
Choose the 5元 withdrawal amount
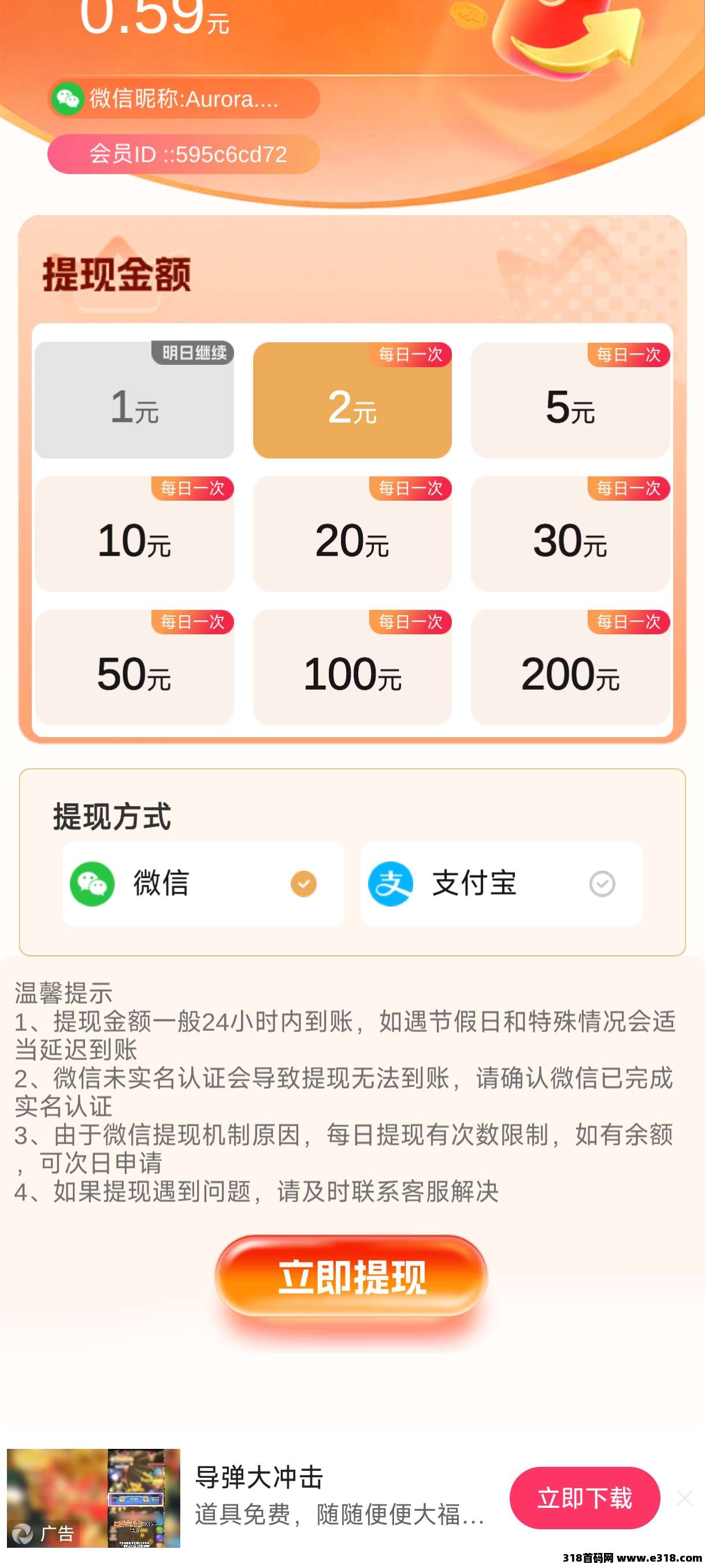[570, 401]
